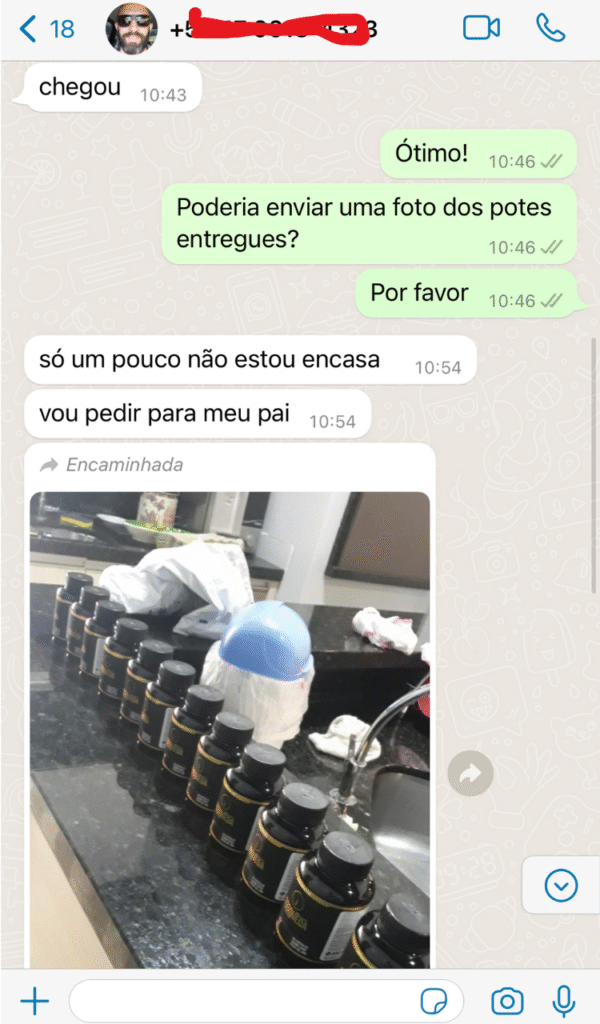Go back to the chat list
Viewport: 600px width, 1024px height.
coord(45,29)
